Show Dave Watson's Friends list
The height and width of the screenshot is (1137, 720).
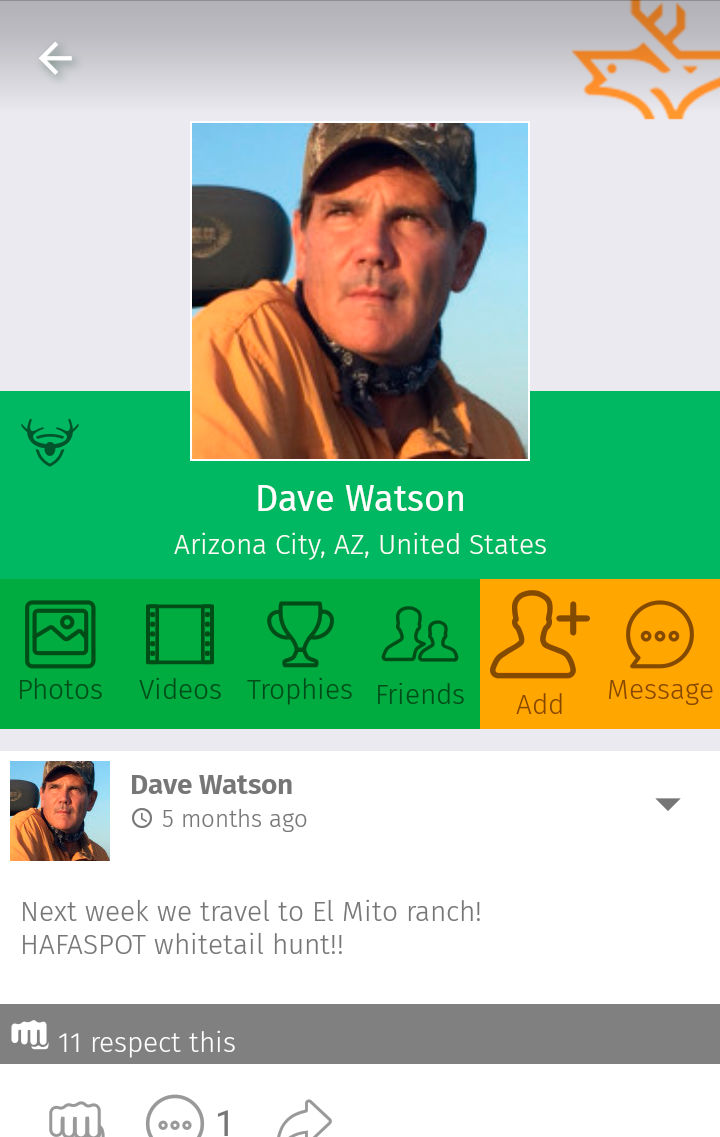(x=420, y=655)
